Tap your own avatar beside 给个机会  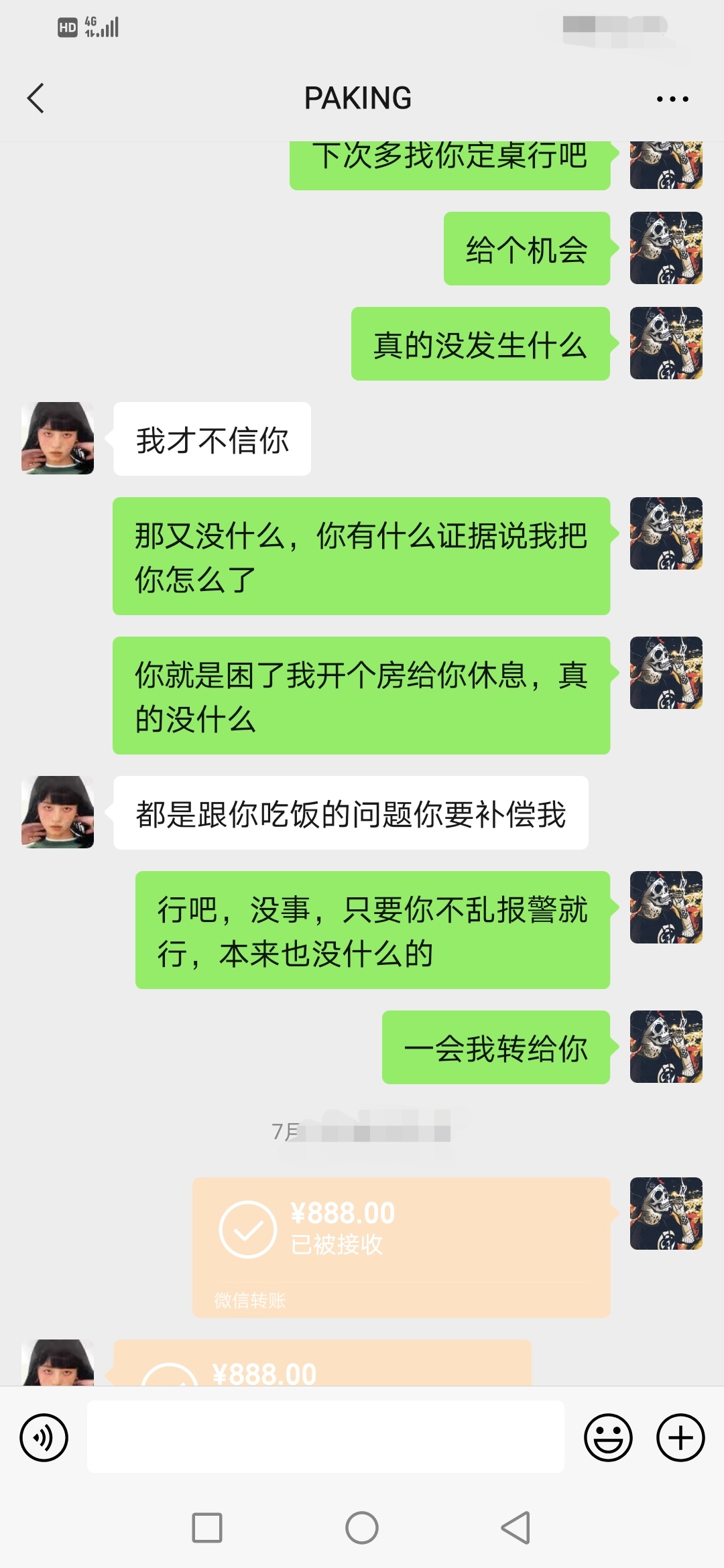(666, 248)
